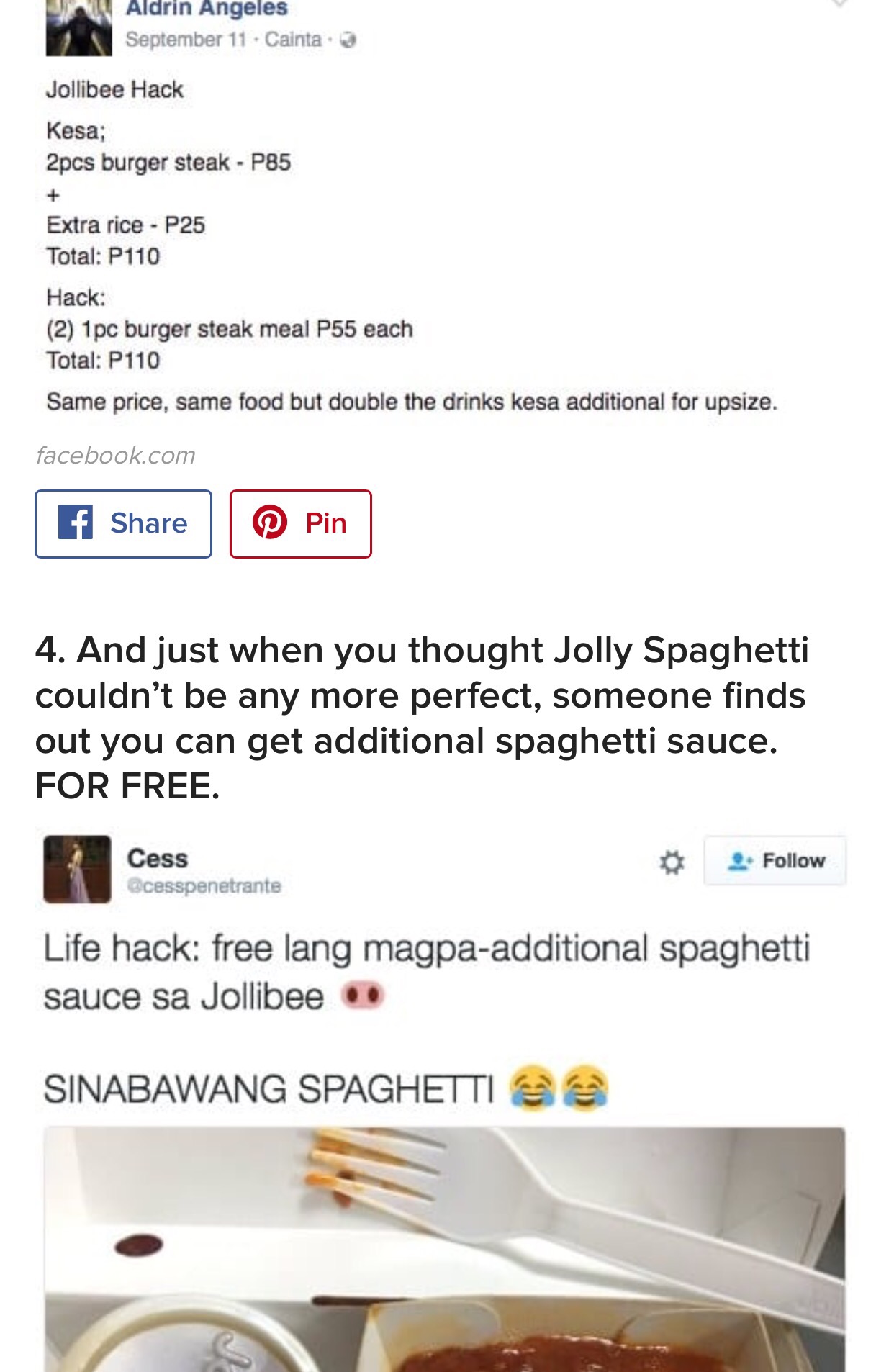Open the facebook.com source link
This screenshot has width=894, height=1372.
tap(115, 455)
